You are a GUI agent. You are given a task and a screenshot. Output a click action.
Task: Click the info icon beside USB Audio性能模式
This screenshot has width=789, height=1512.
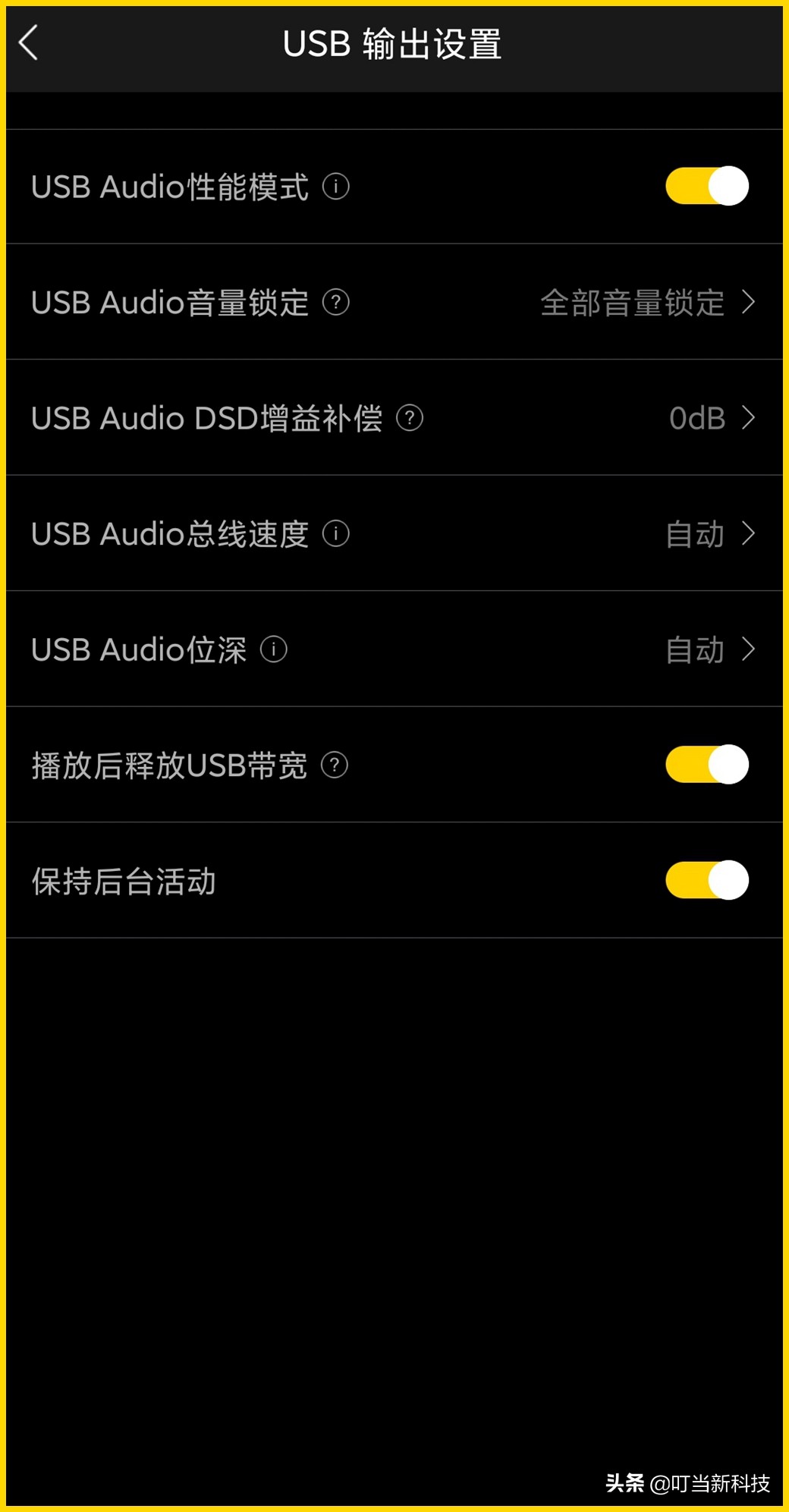click(336, 187)
